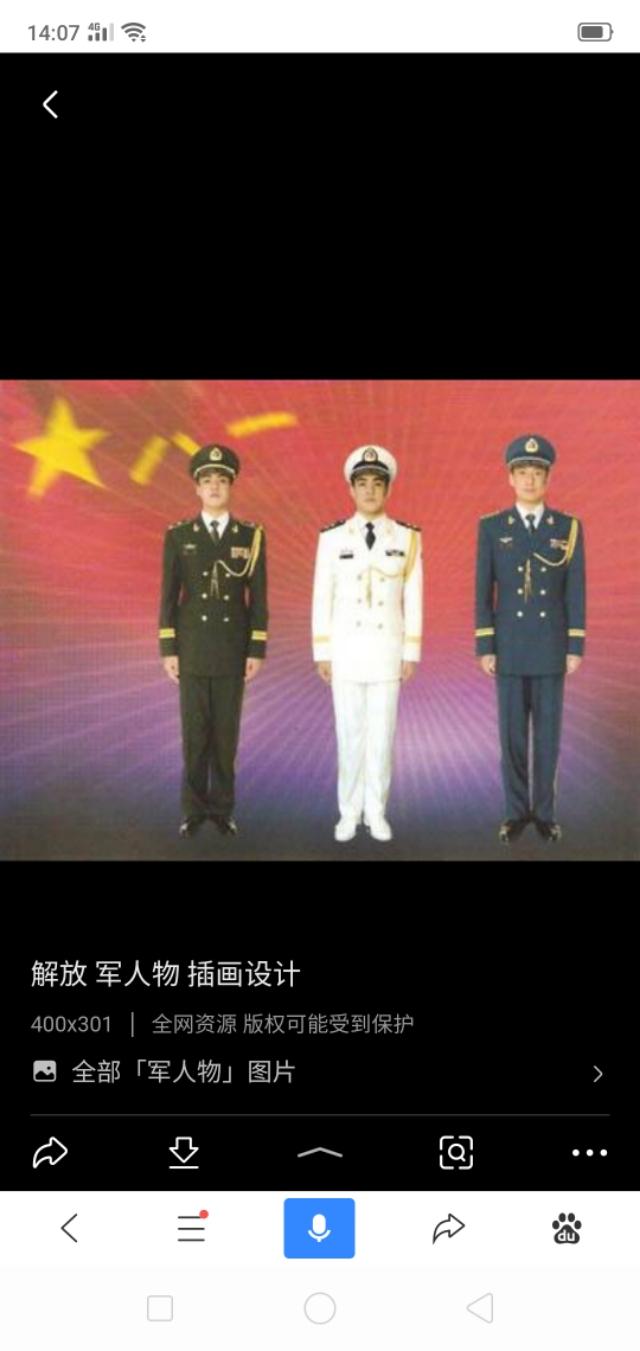Go to the system home screen
This screenshot has width=640, height=1351.
[320, 1308]
